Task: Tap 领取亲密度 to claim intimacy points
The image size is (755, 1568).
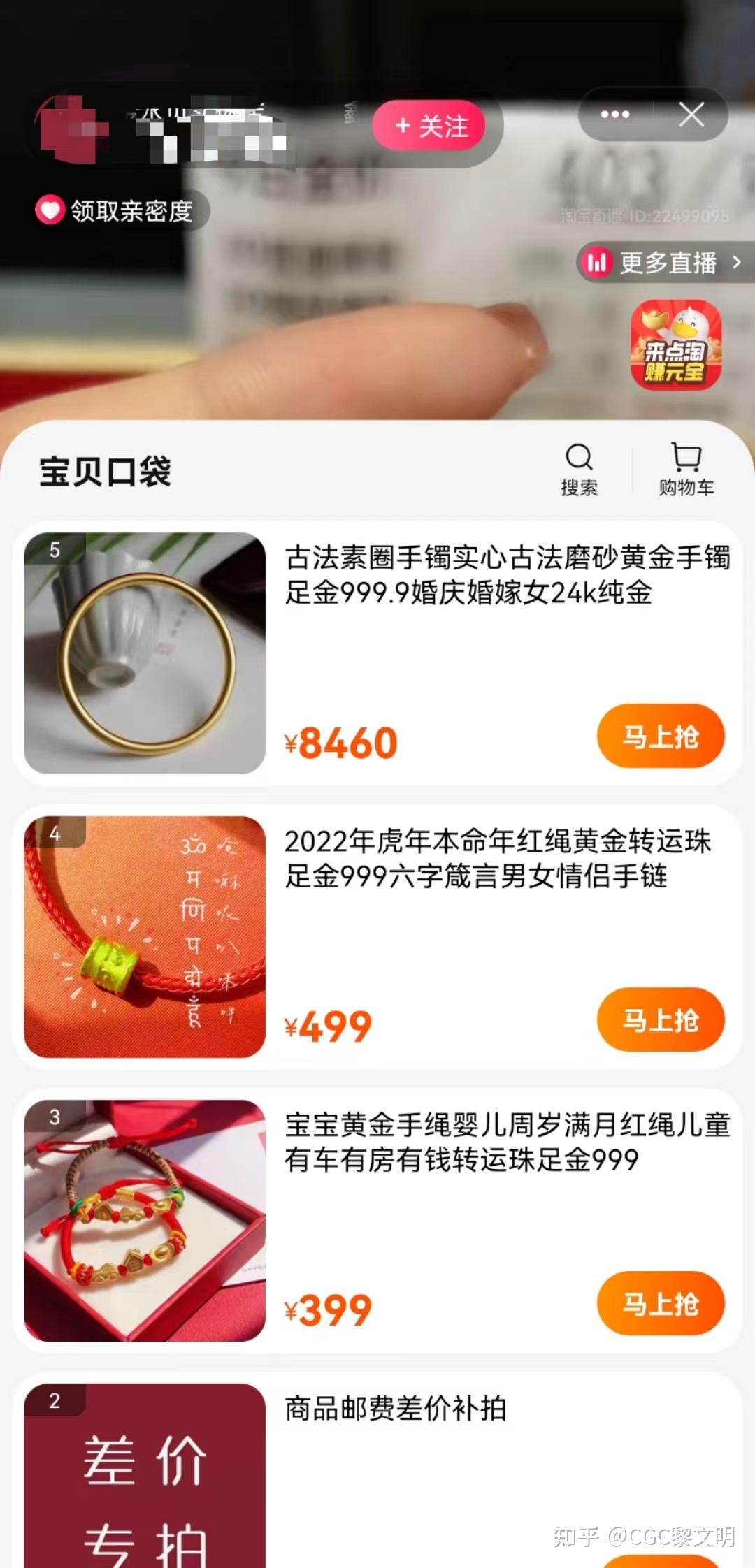Action: click(116, 210)
